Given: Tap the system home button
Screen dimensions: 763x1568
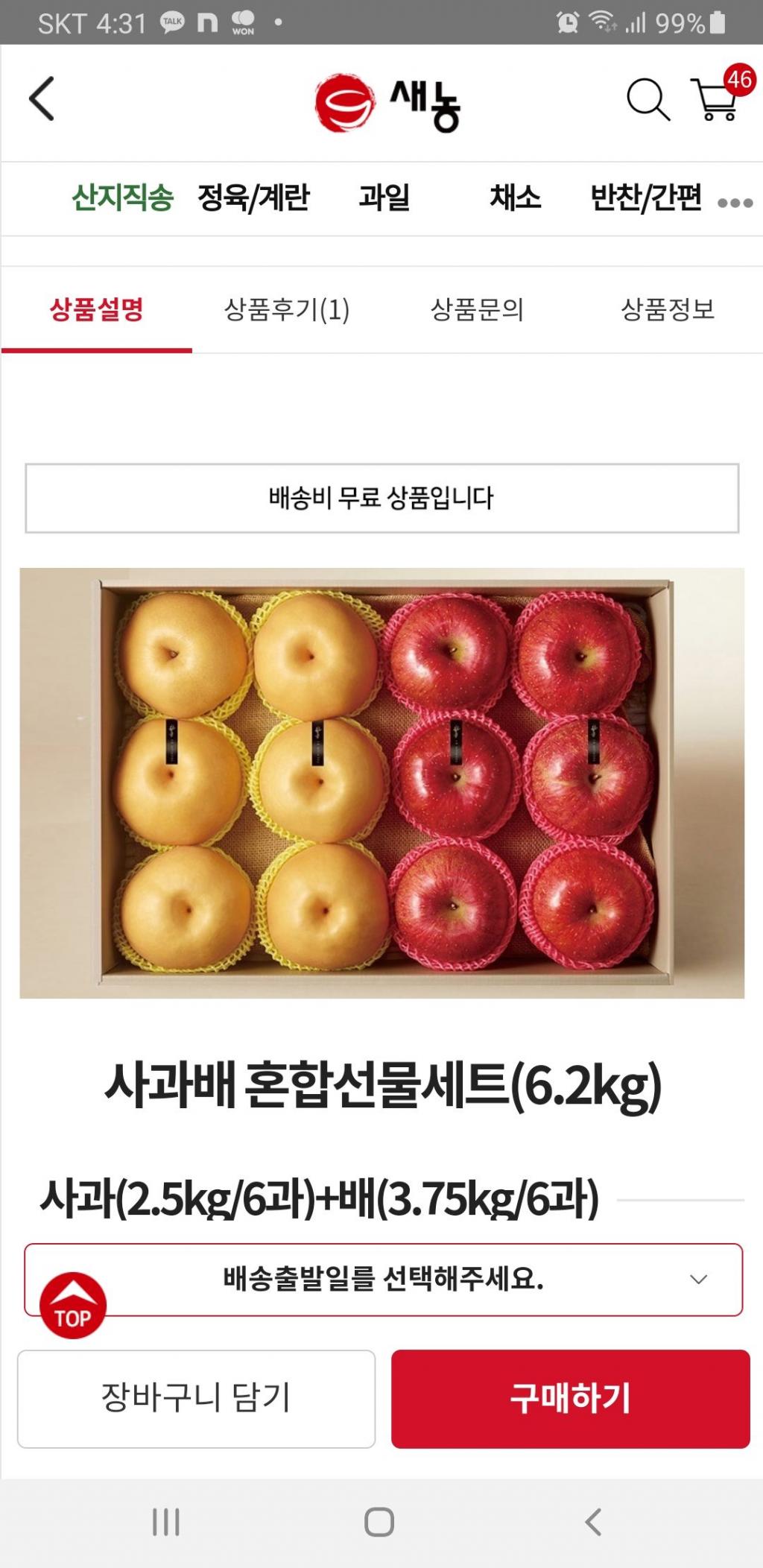Looking at the screenshot, I should click(379, 1522).
